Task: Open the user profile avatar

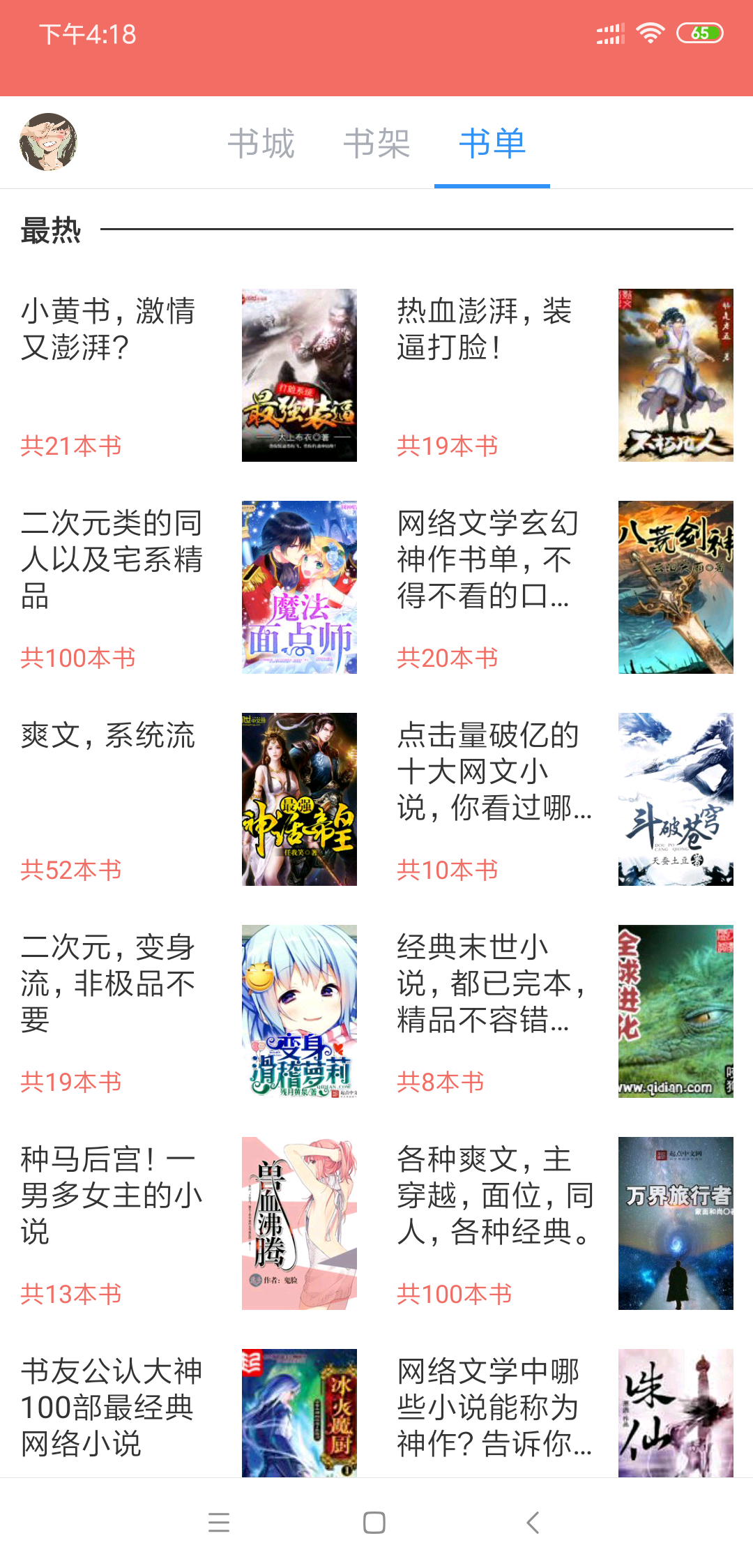Action: [49, 143]
